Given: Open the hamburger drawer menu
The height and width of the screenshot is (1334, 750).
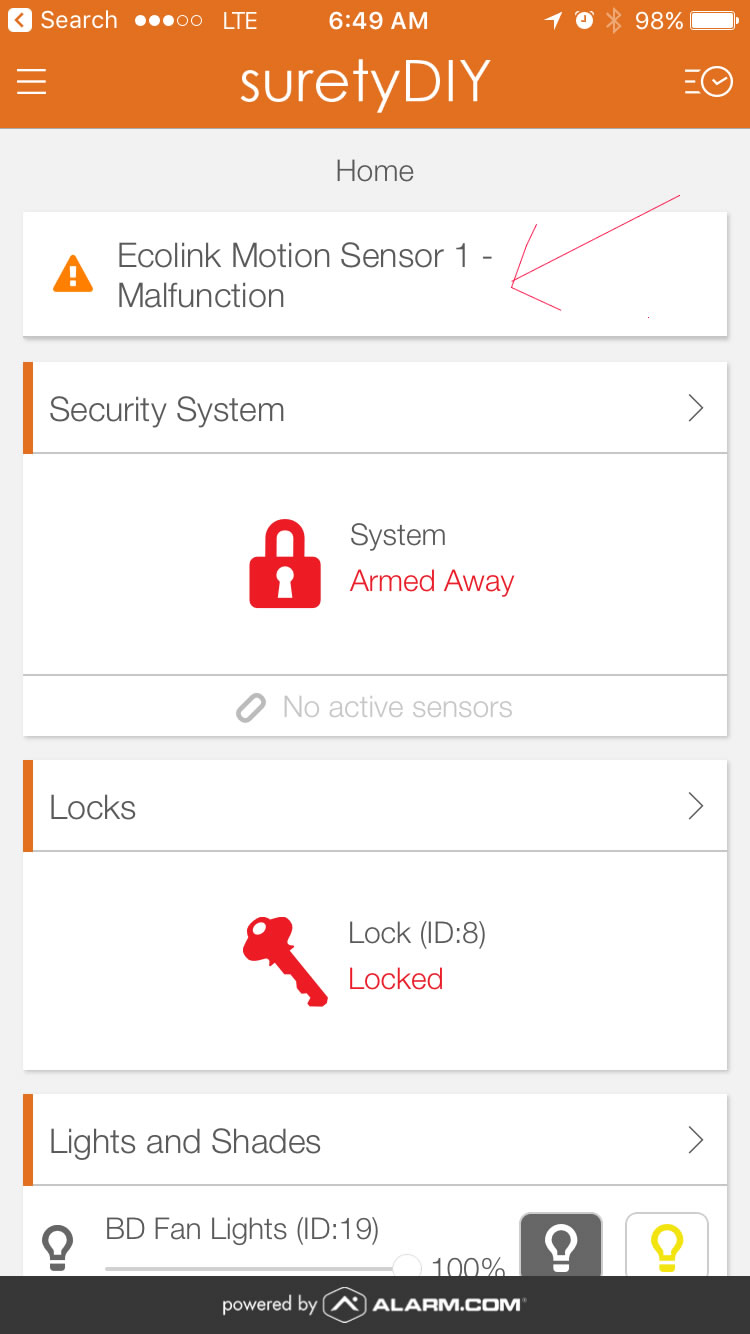Looking at the screenshot, I should coord(32,82).
